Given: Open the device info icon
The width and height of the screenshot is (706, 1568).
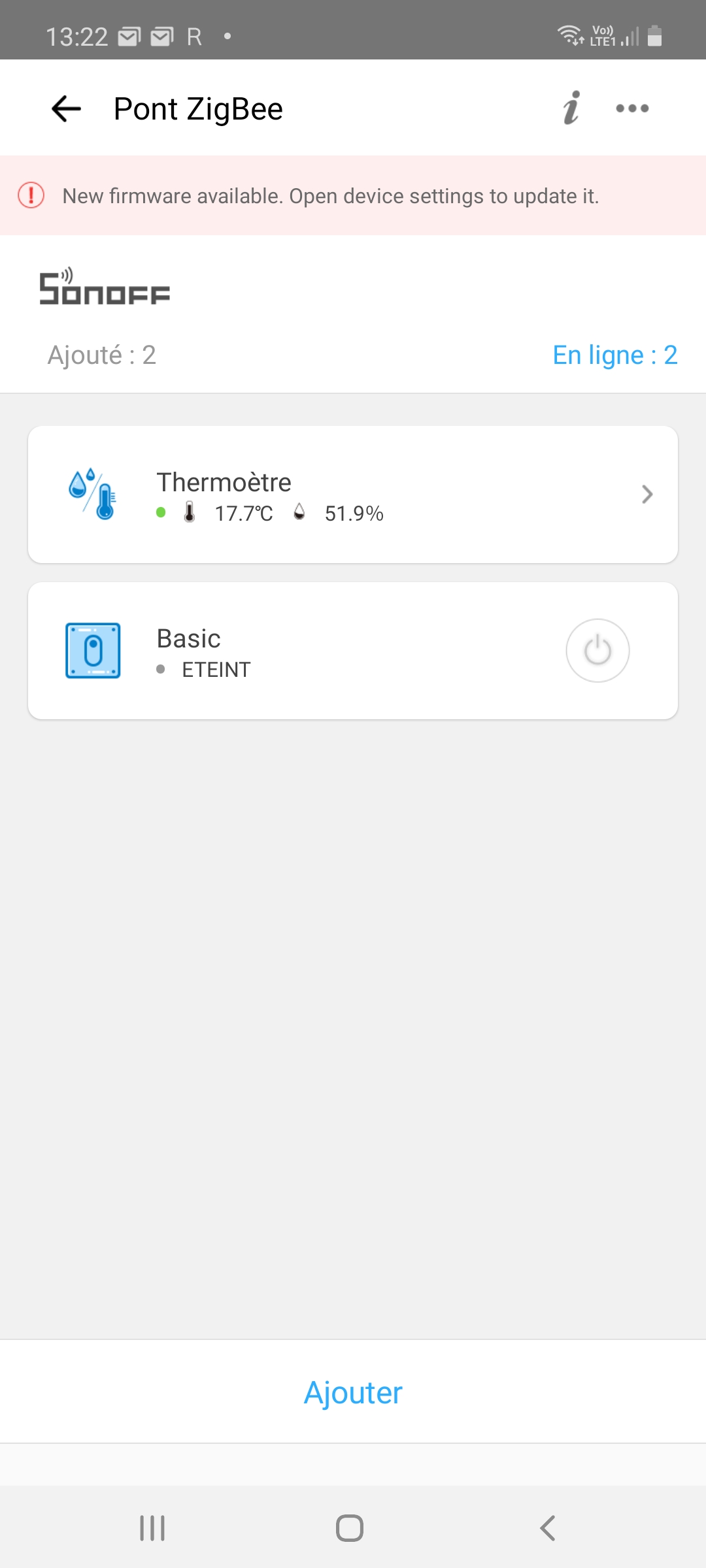Looking at the screenshot, I should [572, 108].
